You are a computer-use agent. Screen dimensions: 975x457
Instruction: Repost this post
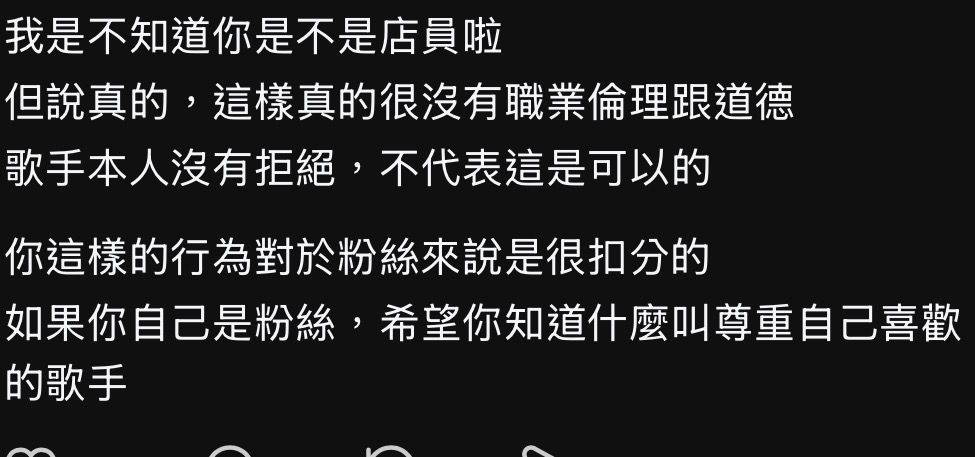pos(390,451)
